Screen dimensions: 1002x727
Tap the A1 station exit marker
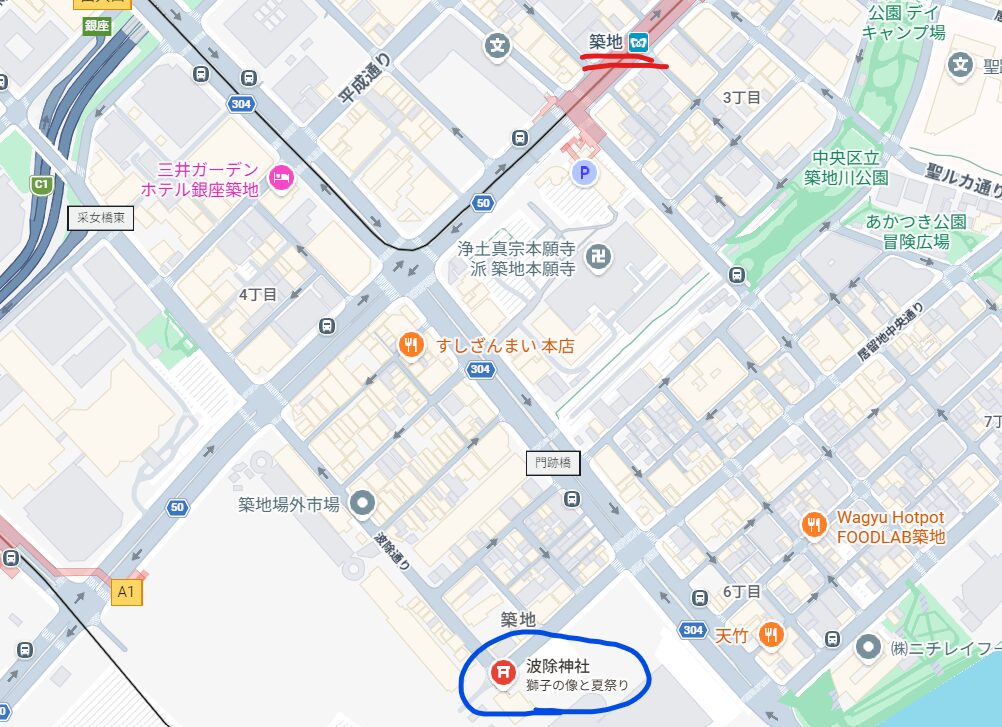(125, 592)
